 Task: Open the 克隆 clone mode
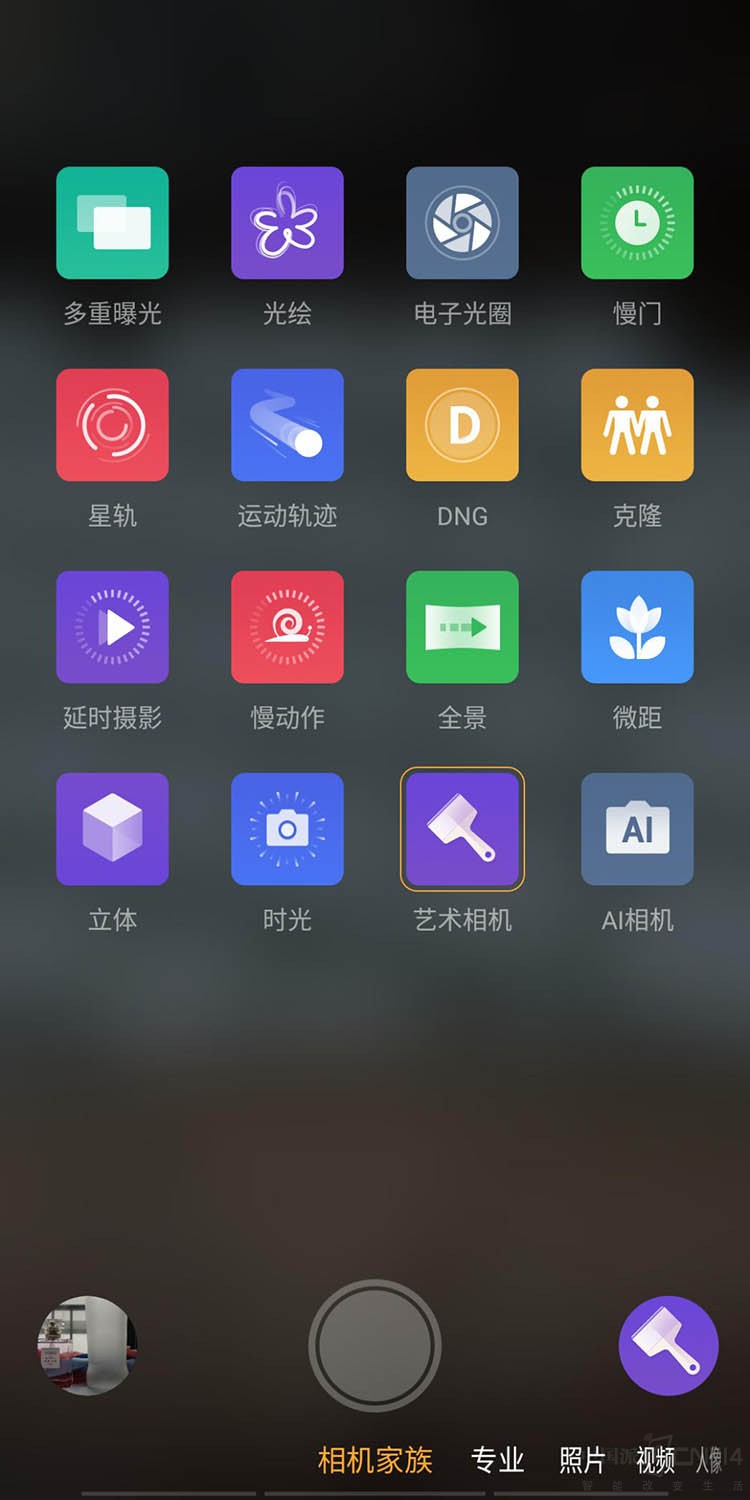point(637,425)
